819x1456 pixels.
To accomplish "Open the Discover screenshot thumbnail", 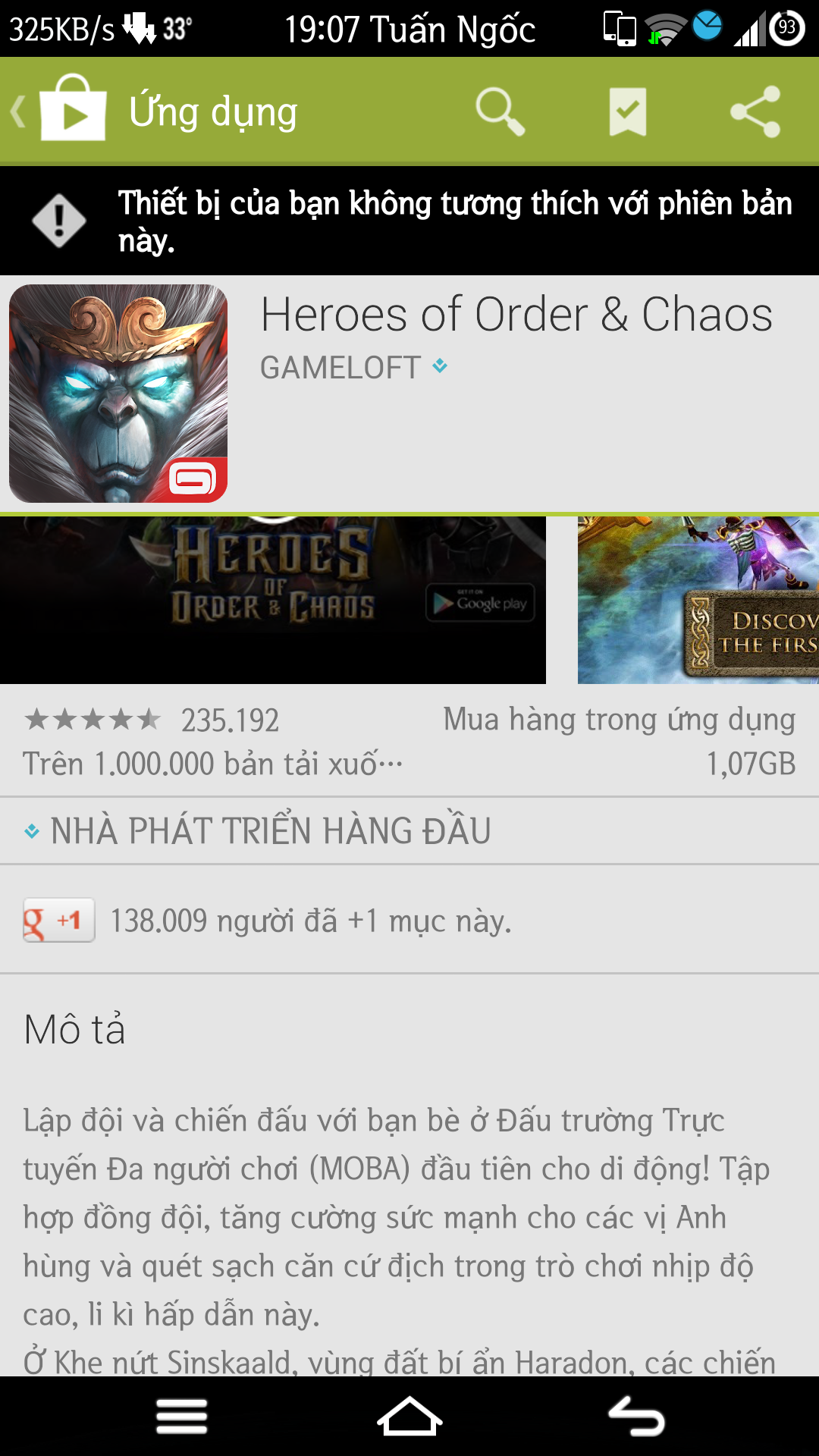I will [x=698, y=599].
